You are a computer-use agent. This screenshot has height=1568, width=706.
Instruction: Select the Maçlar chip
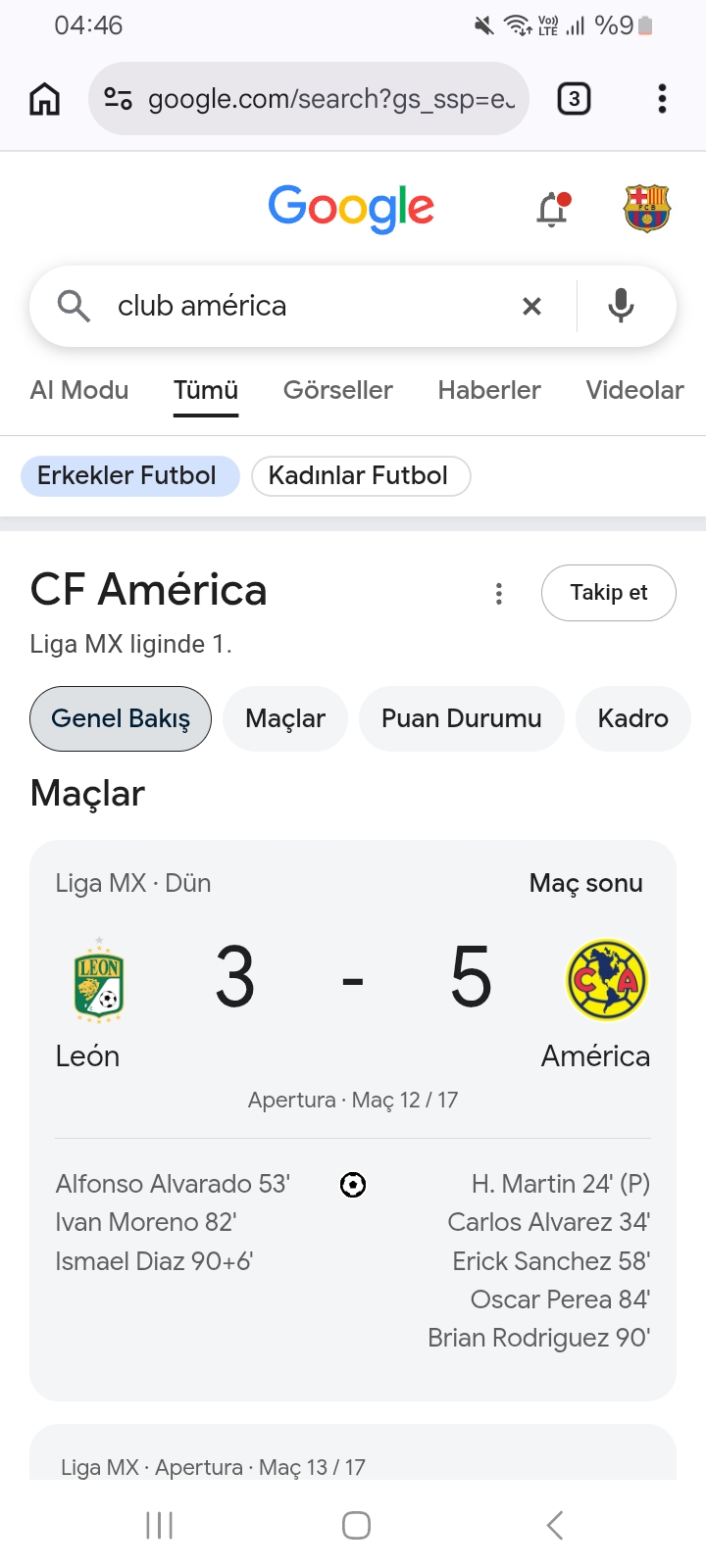285,718
